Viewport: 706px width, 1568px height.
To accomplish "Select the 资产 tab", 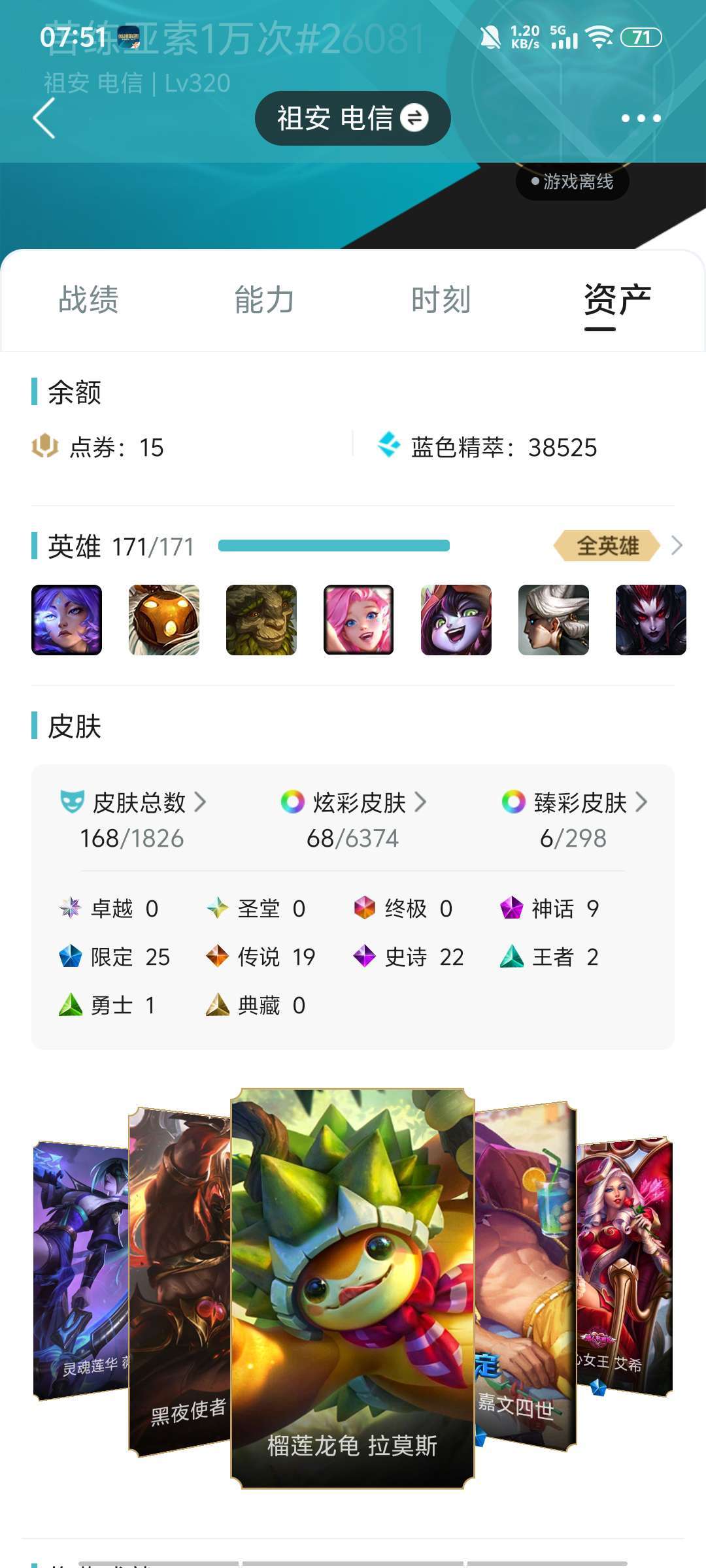I will point(618,300).
